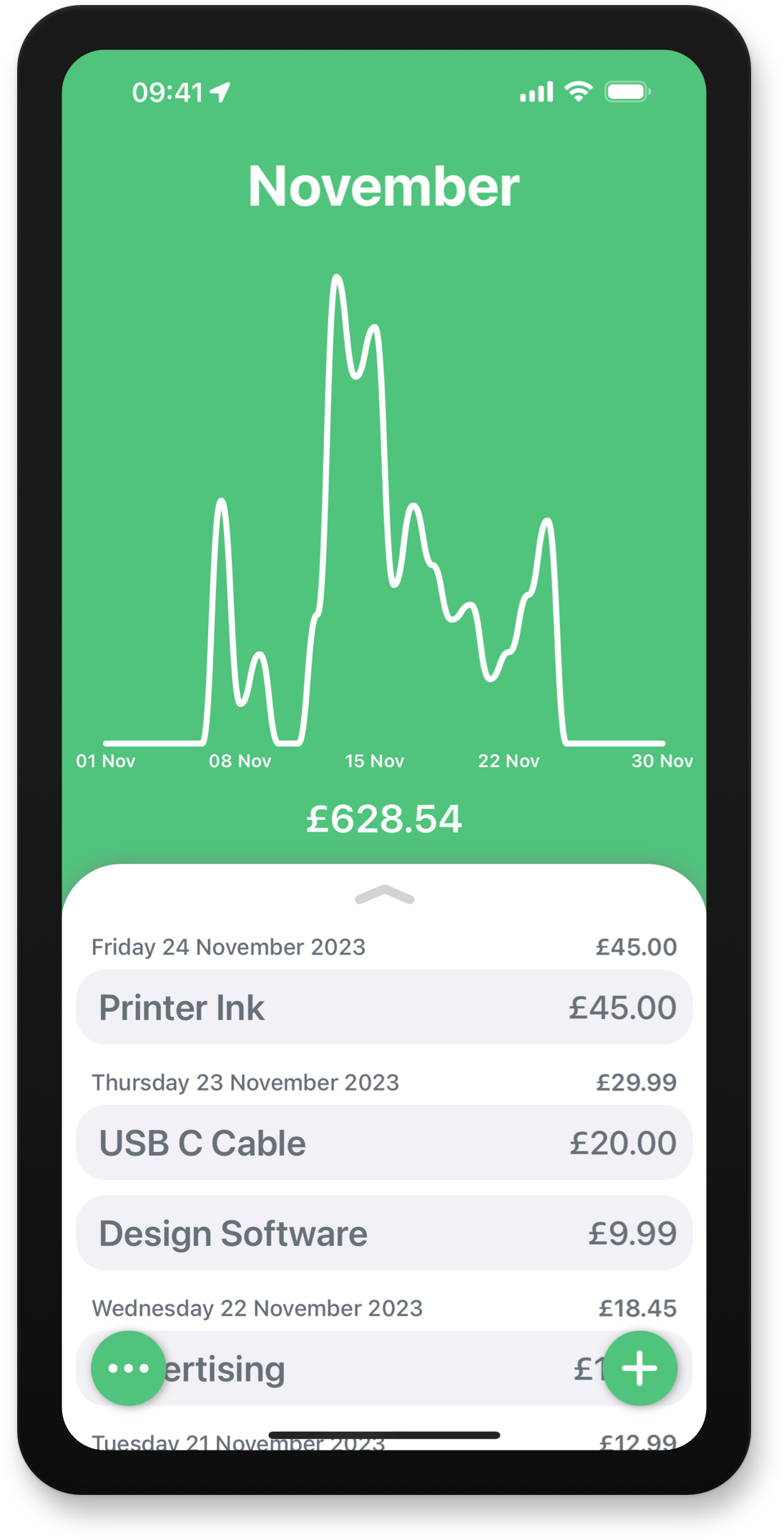Add a new expense with plus button
Screen dimensions: 784x1540
[640, 1368]
